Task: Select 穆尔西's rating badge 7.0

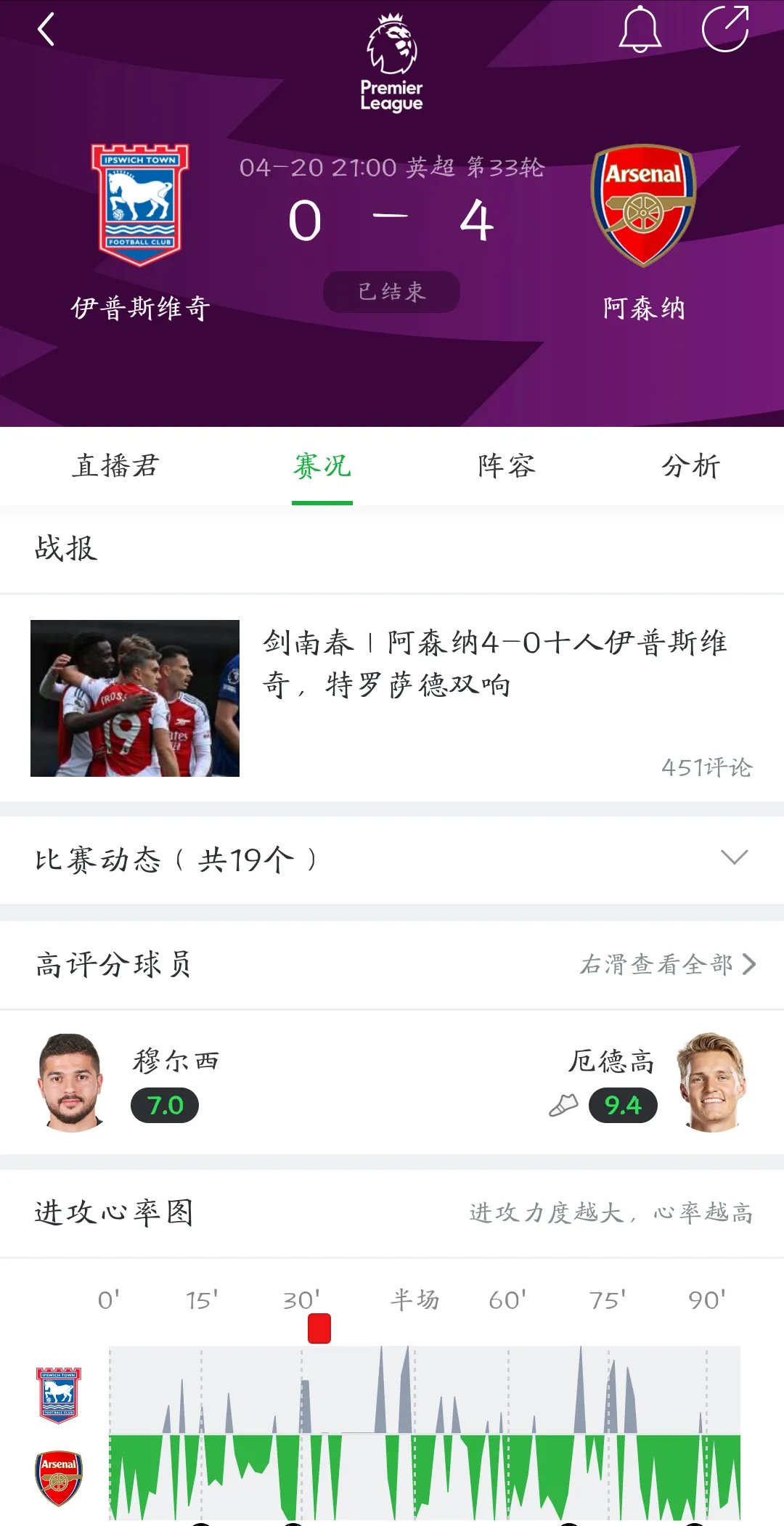Action: (x=166, y=1105)
